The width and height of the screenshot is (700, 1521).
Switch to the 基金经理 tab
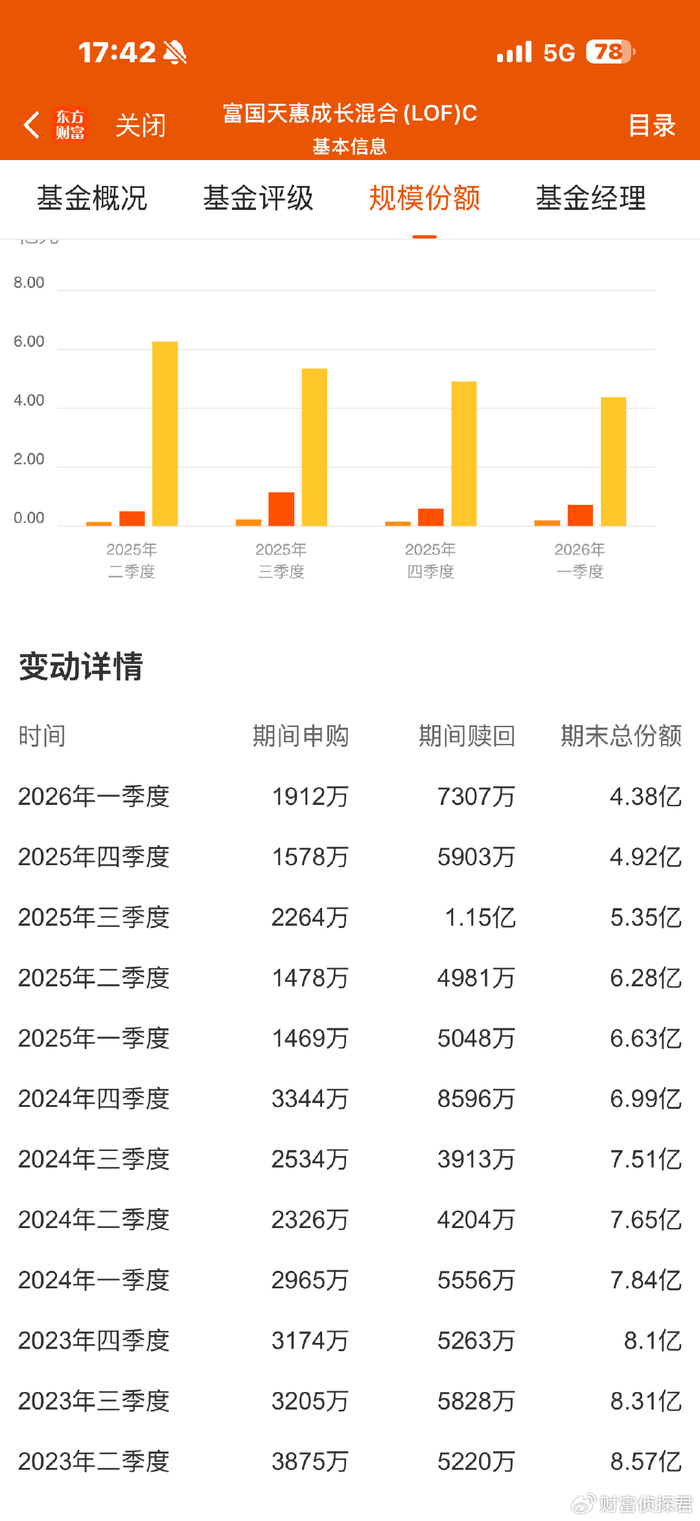(x=591, y=198)
